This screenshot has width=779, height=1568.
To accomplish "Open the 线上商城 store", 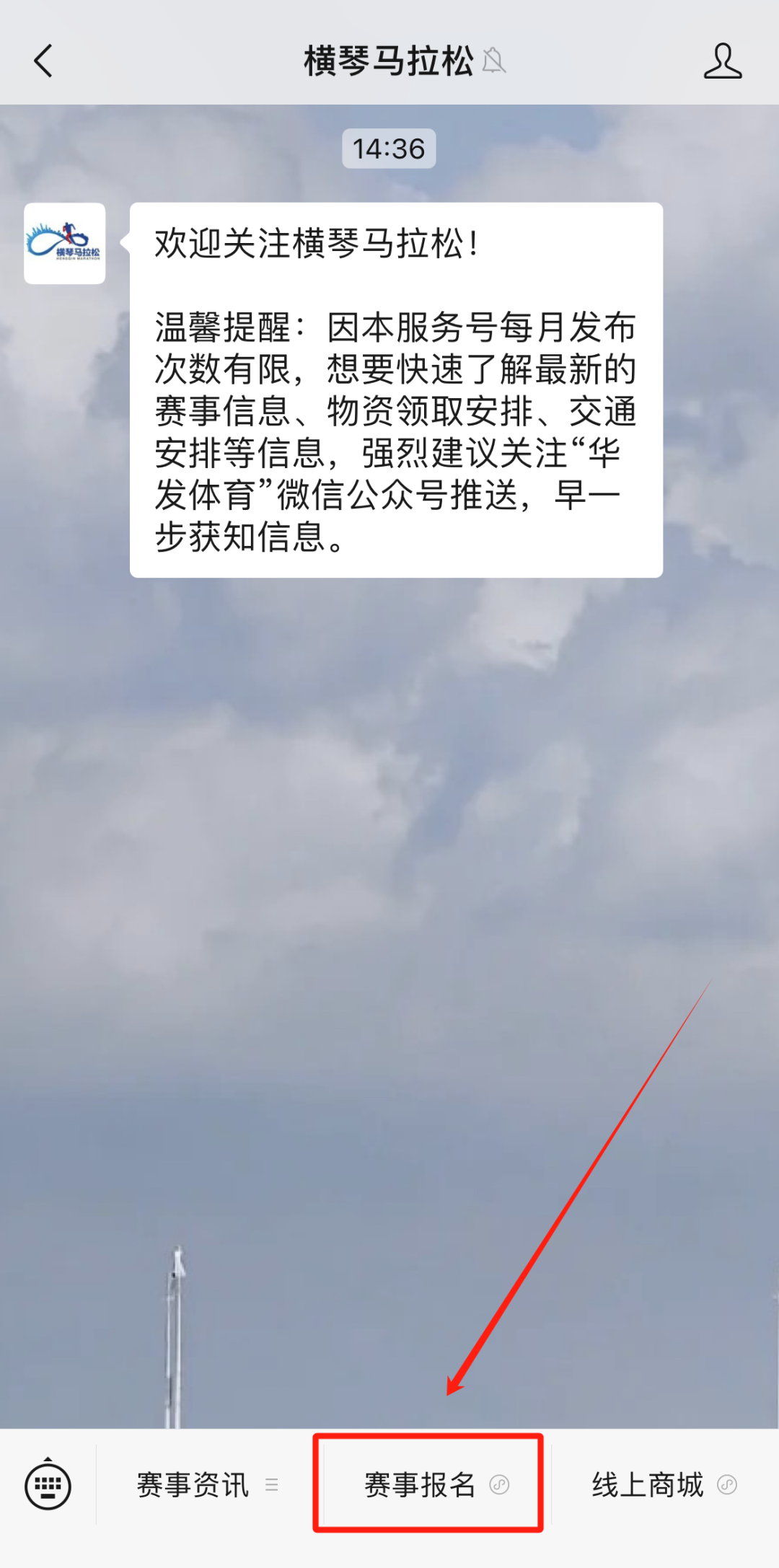I will point(664,1484).
